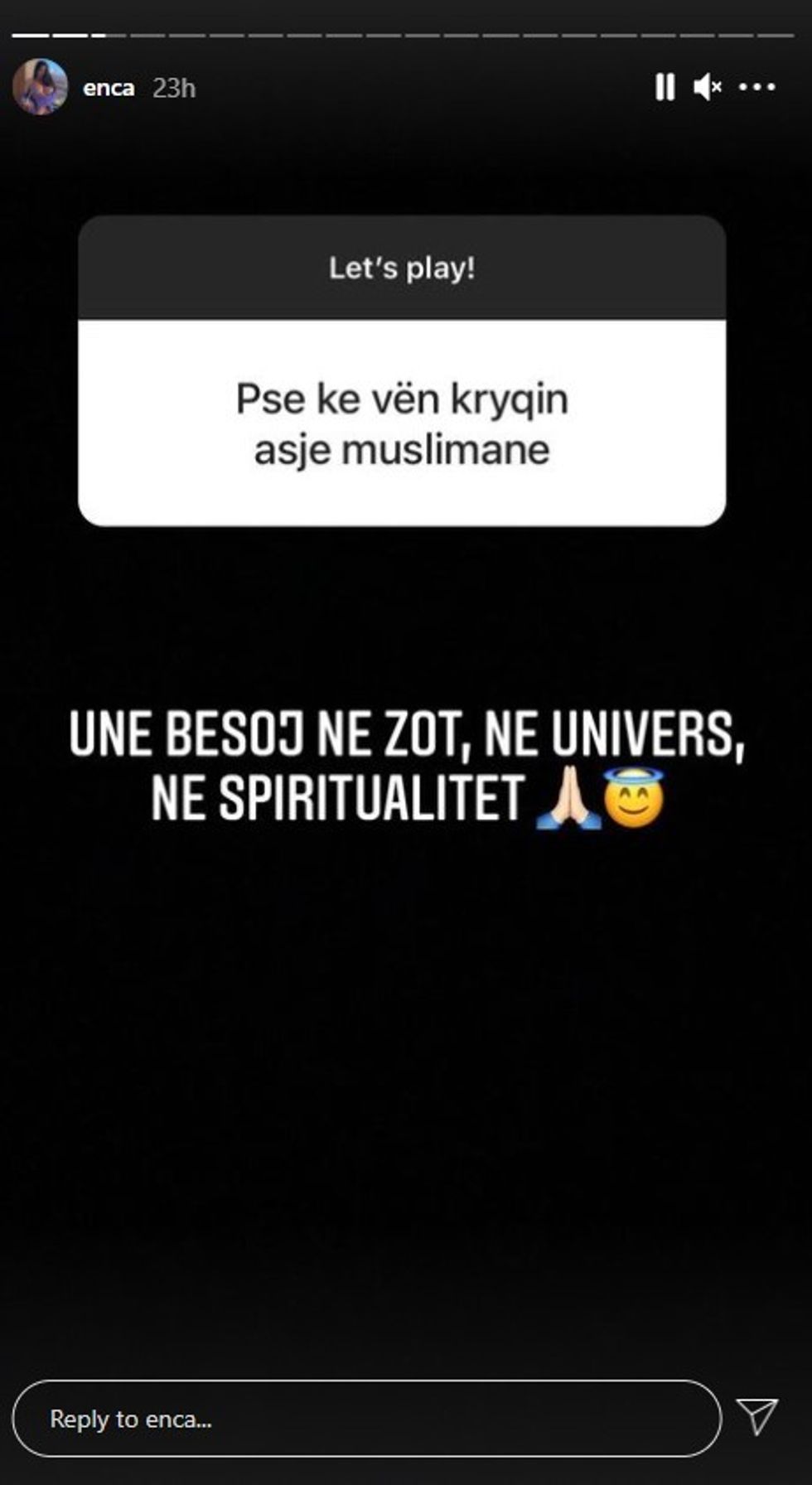
Task: Share this story via paper plane
Action: (x=757, y=1416)
